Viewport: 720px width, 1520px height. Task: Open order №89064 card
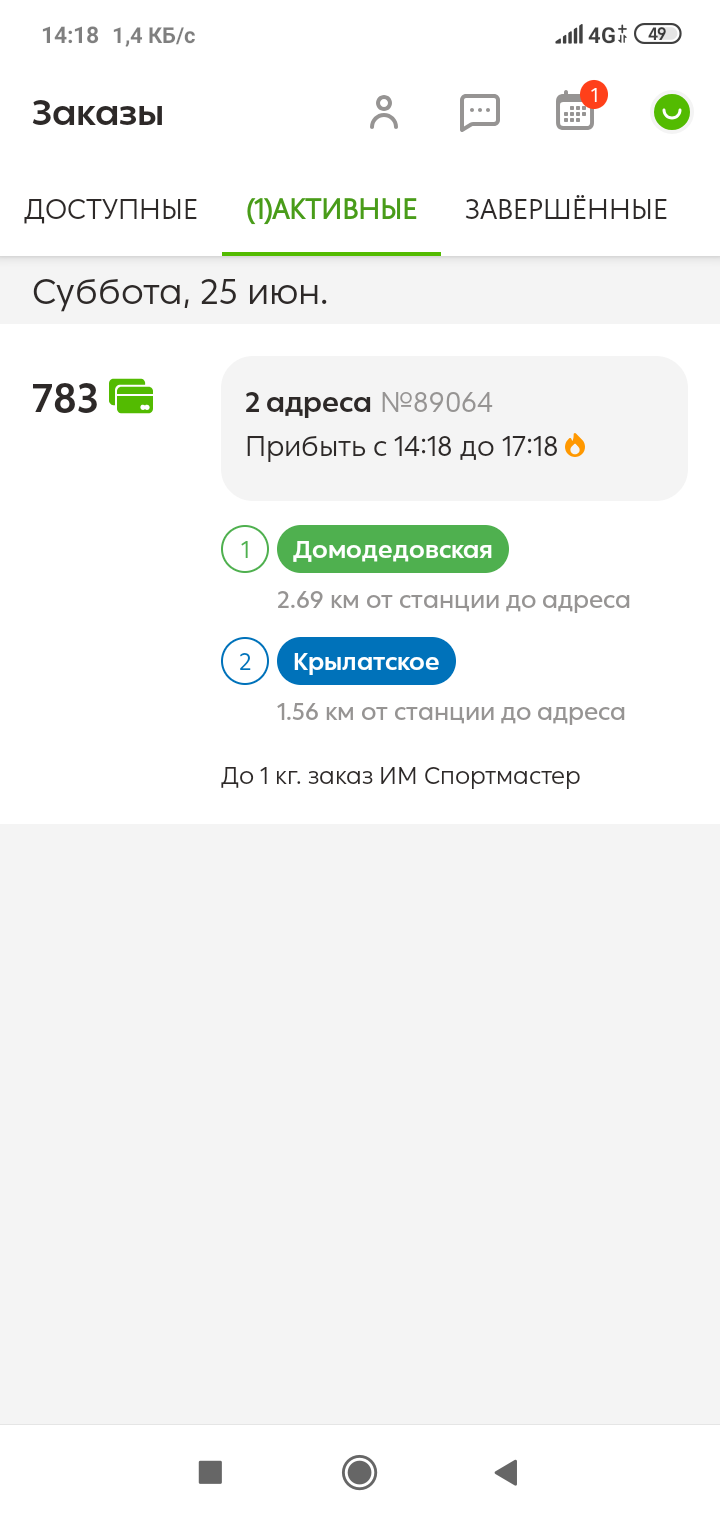click(454, 427)
